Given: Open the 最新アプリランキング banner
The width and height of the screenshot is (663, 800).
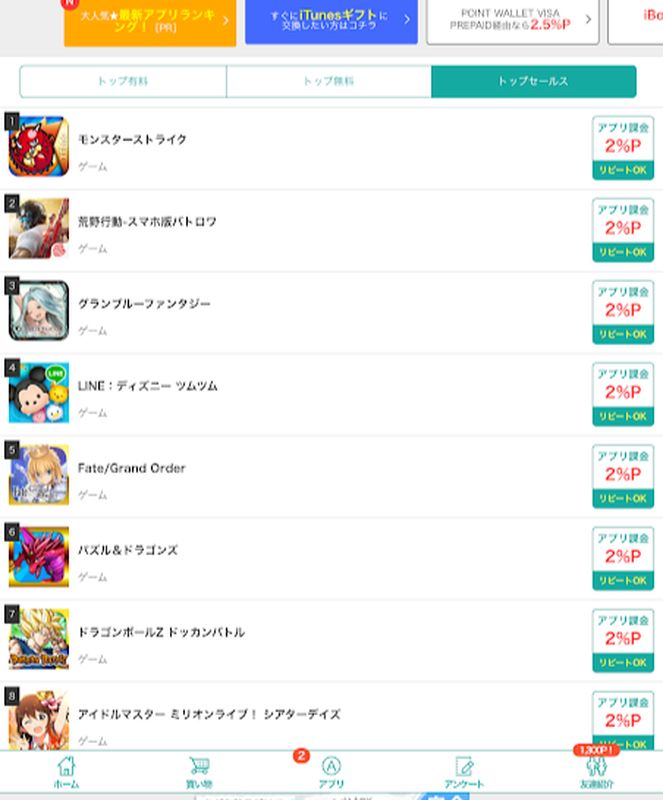Looking at the screenshot, I should tap(150, 20).
